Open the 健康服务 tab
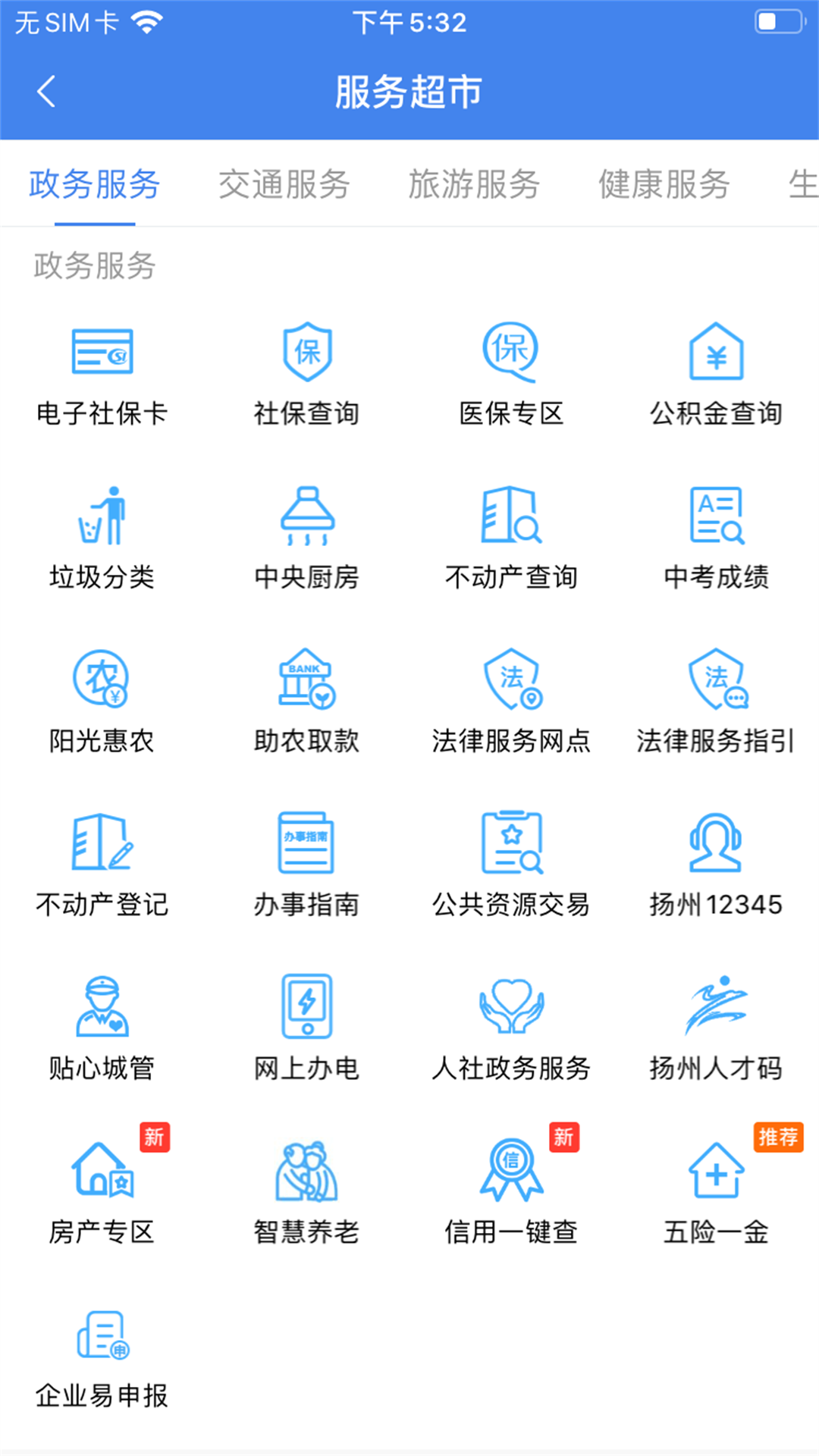 [x=664, y=184]
